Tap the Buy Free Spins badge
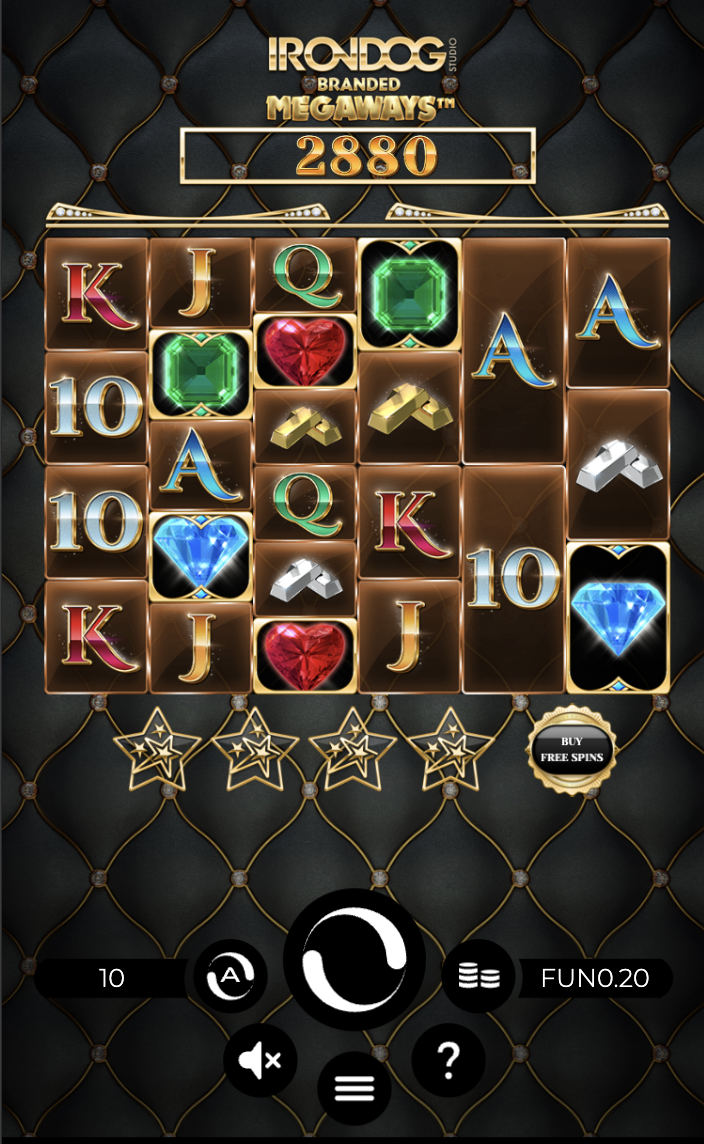704x1144 pixels. 571,750
